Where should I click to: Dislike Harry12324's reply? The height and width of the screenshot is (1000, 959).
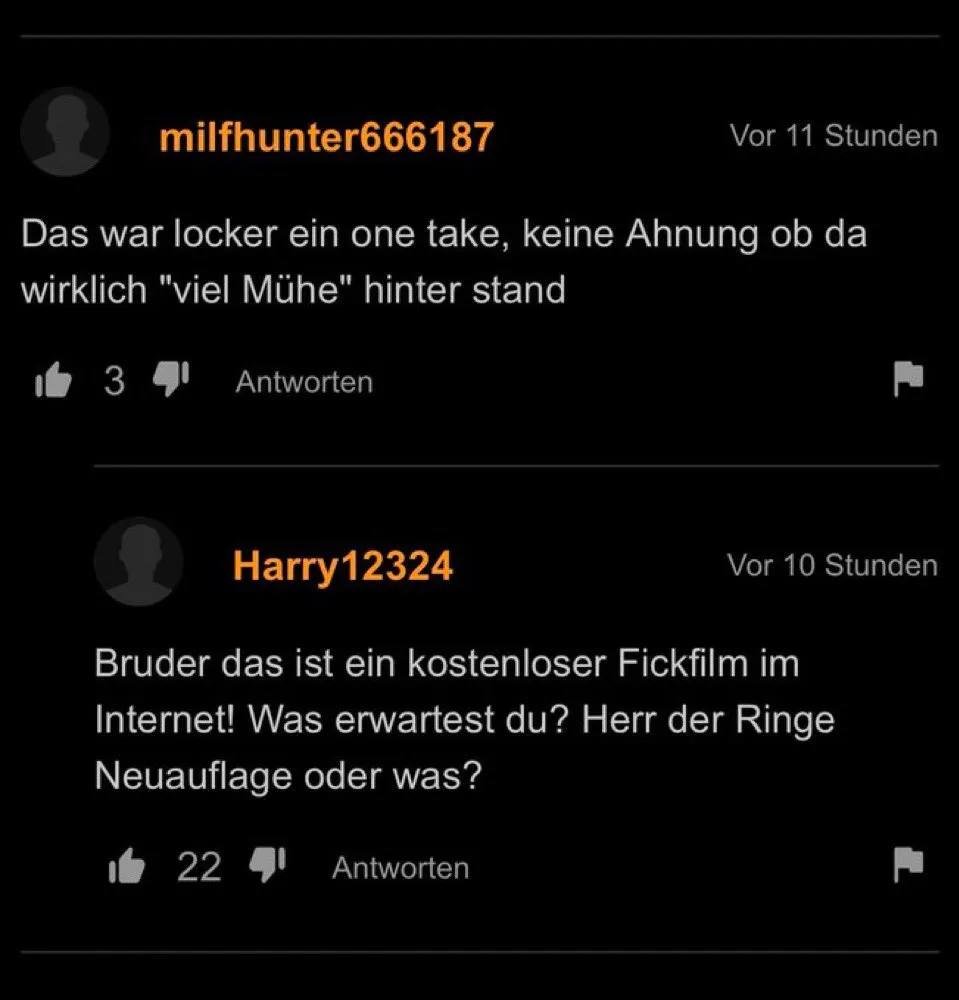[267, 866]
